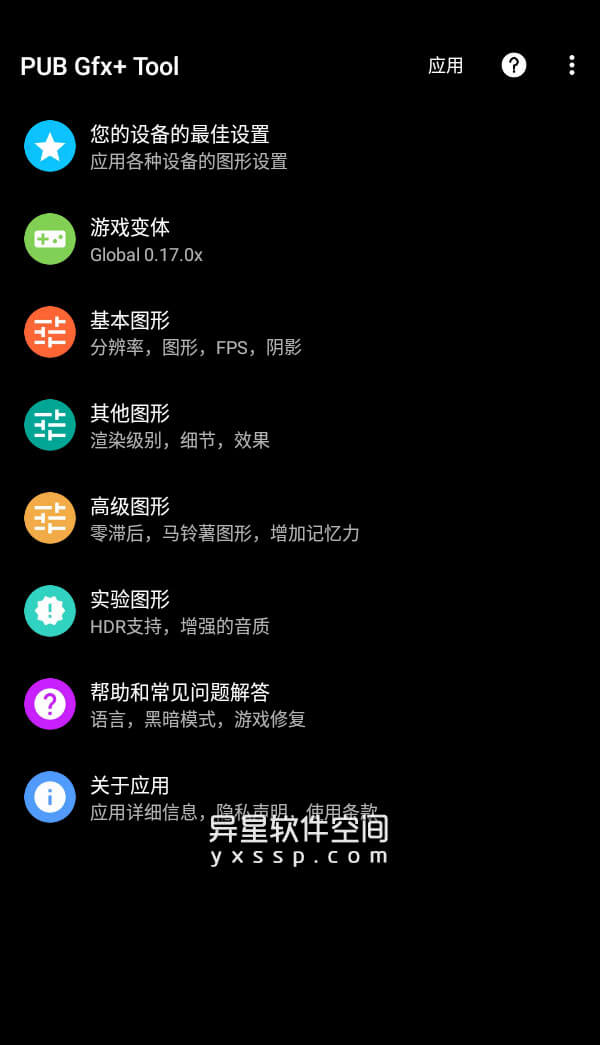
Task: Tap the 应用 apply button
Action: pos(445,66)
